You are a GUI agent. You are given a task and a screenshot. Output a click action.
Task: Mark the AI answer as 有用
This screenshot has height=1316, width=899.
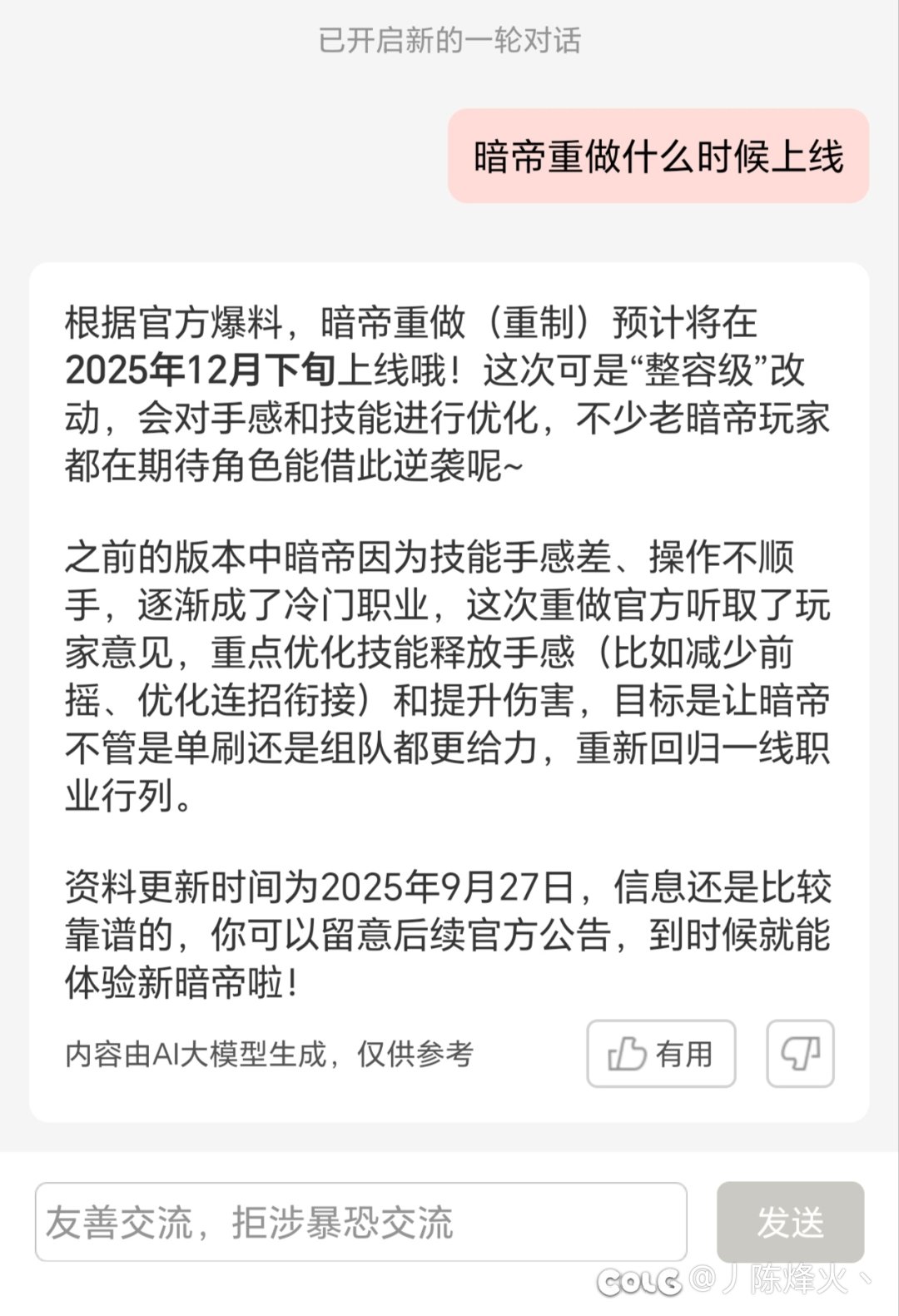(x=661, y=1054)
